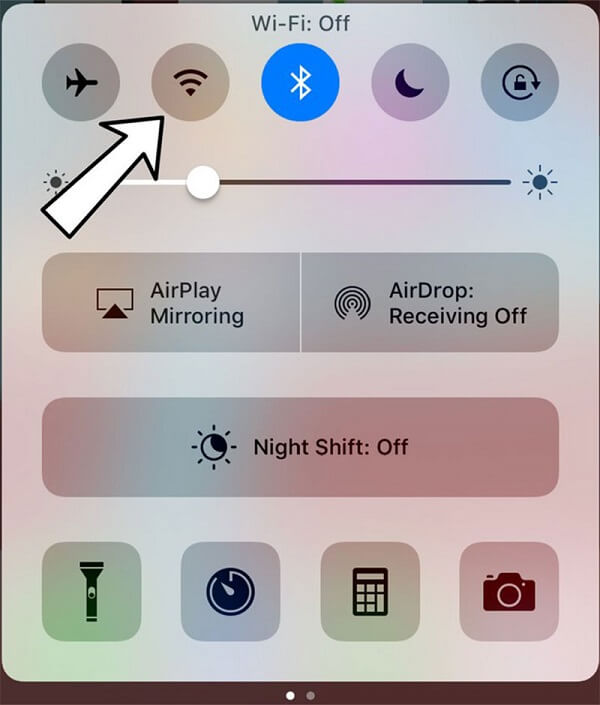Turn on Wi-Fi
The image size is (600, 705).
pos(190,83)
